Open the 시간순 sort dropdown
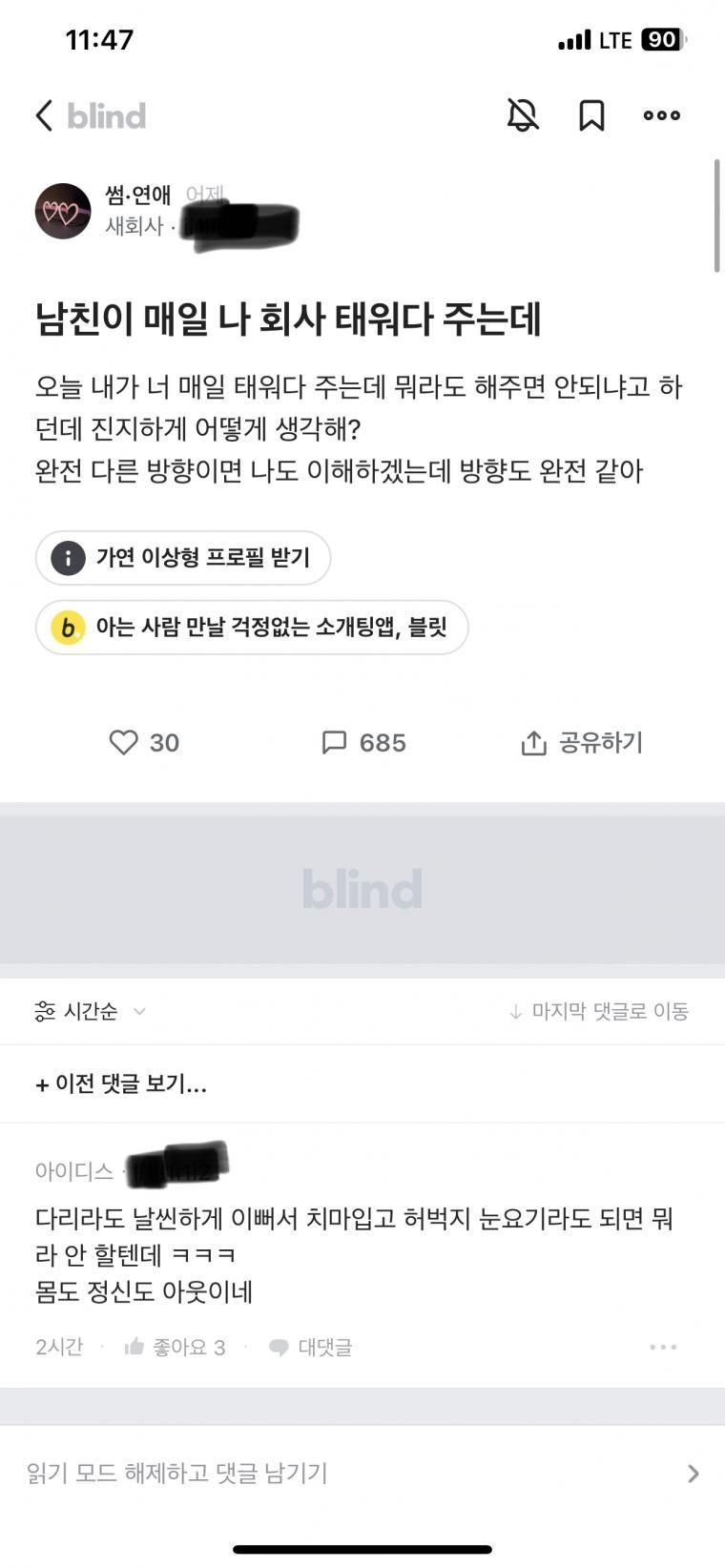The image size is (725, 1568). (x=90, y=1011)
